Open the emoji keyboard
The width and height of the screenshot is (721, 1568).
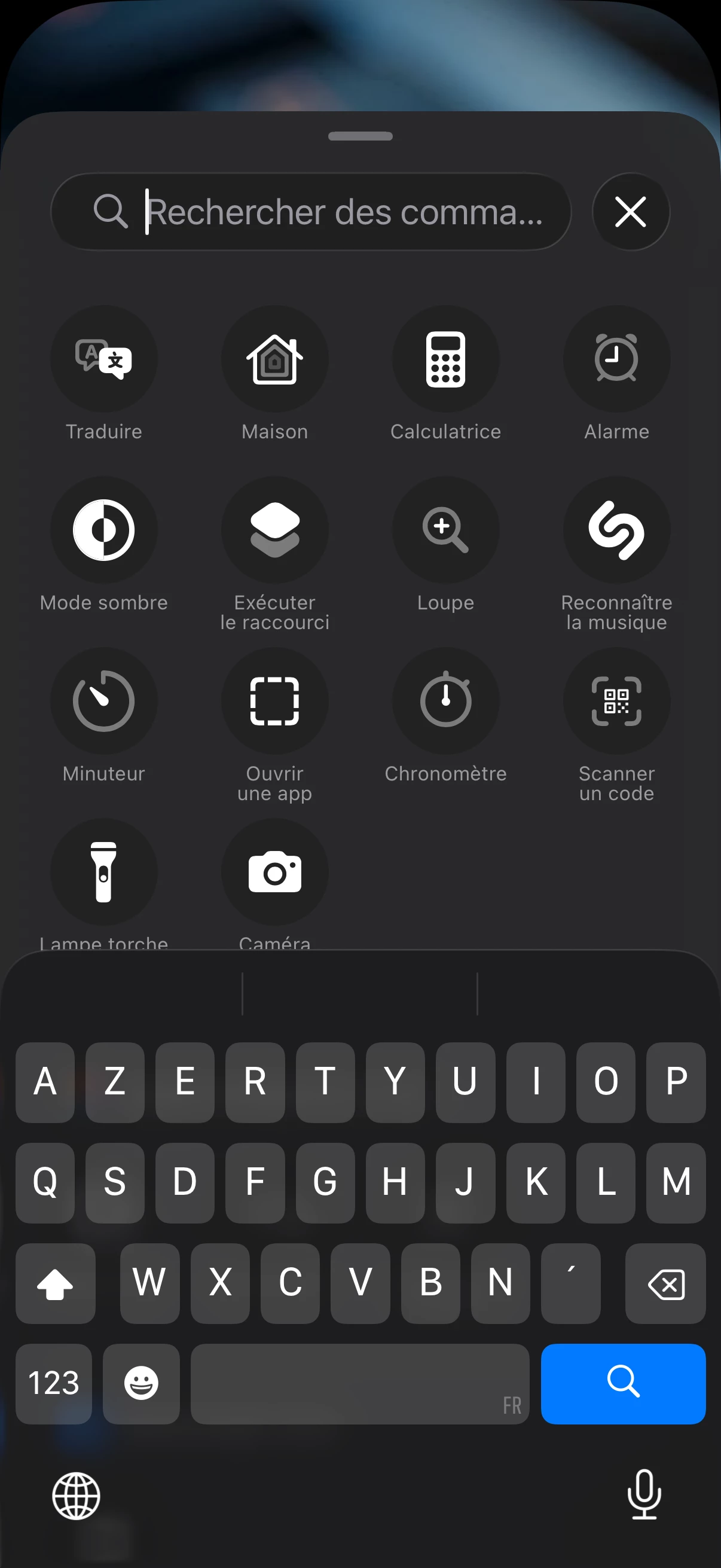pos(141,1383)
